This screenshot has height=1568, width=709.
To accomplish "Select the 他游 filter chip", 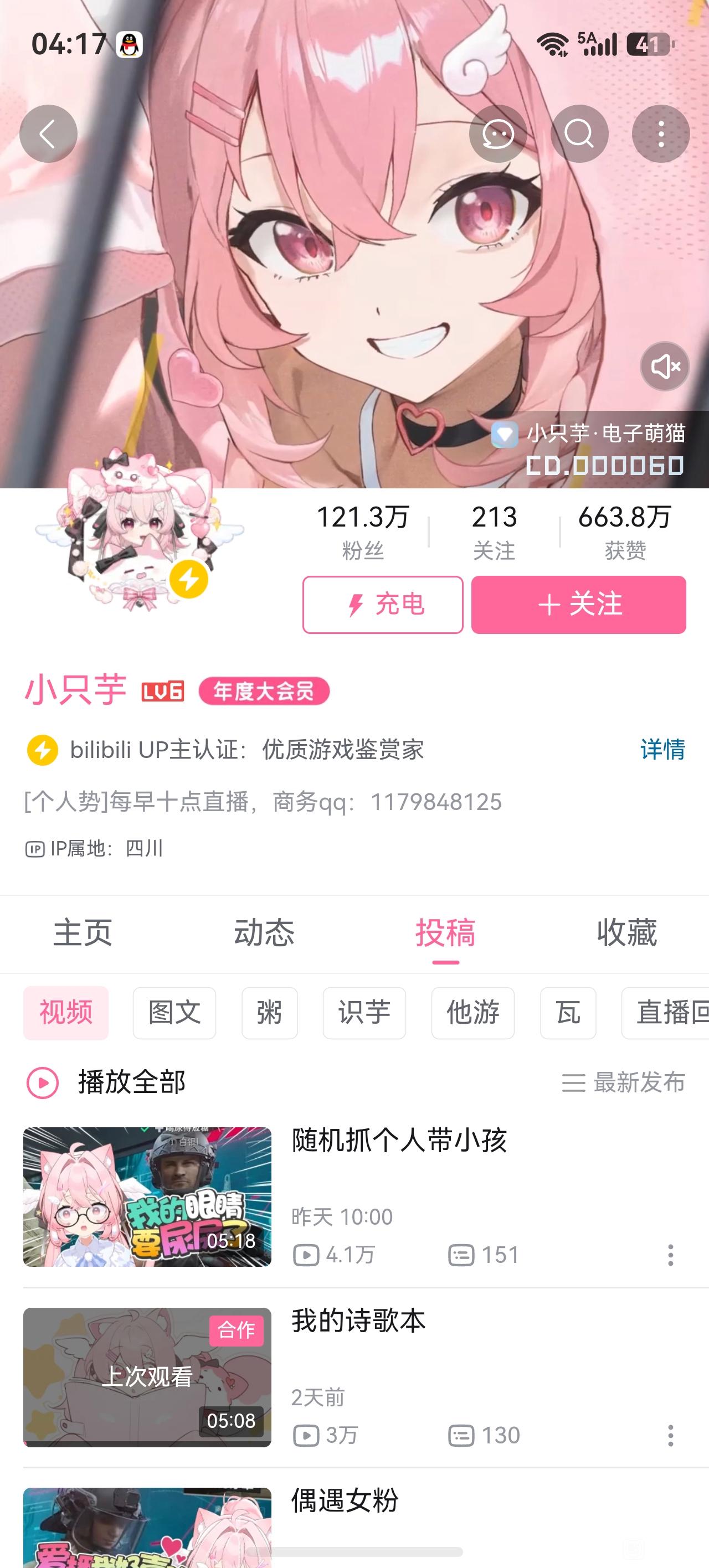I will [x=472, y=1013].
